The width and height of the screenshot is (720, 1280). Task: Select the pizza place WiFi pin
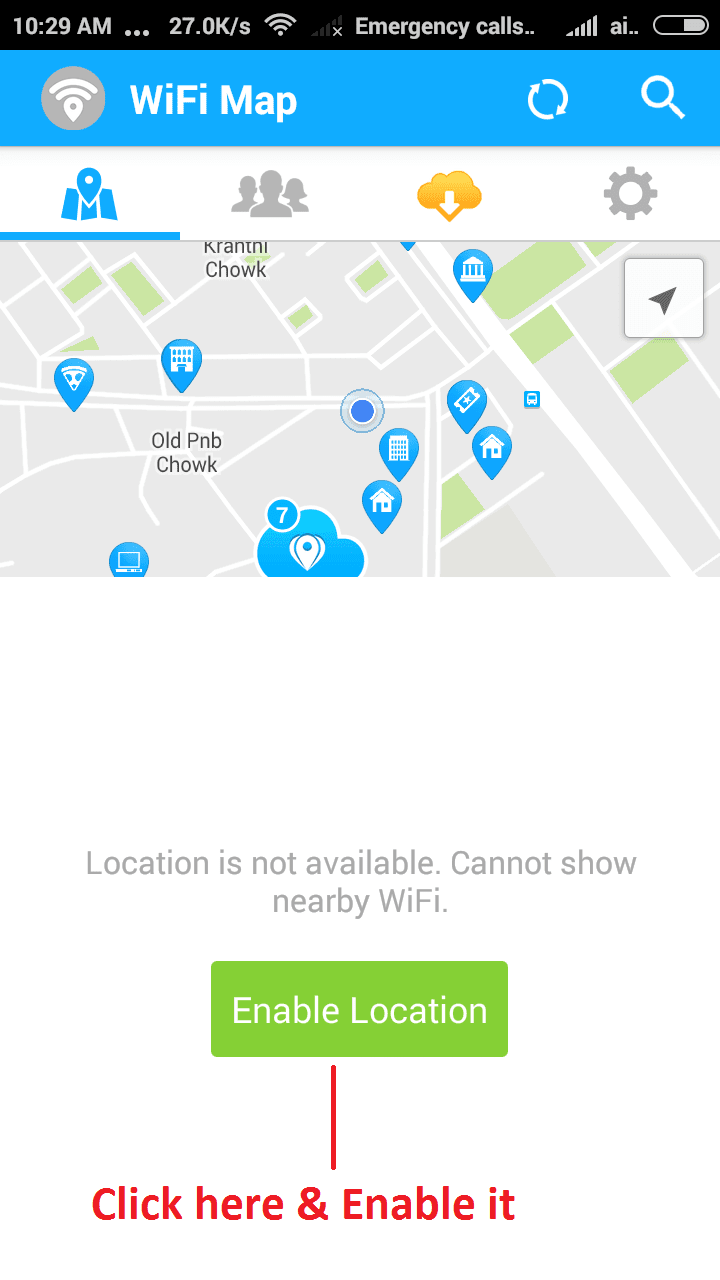tap(74, 382)
